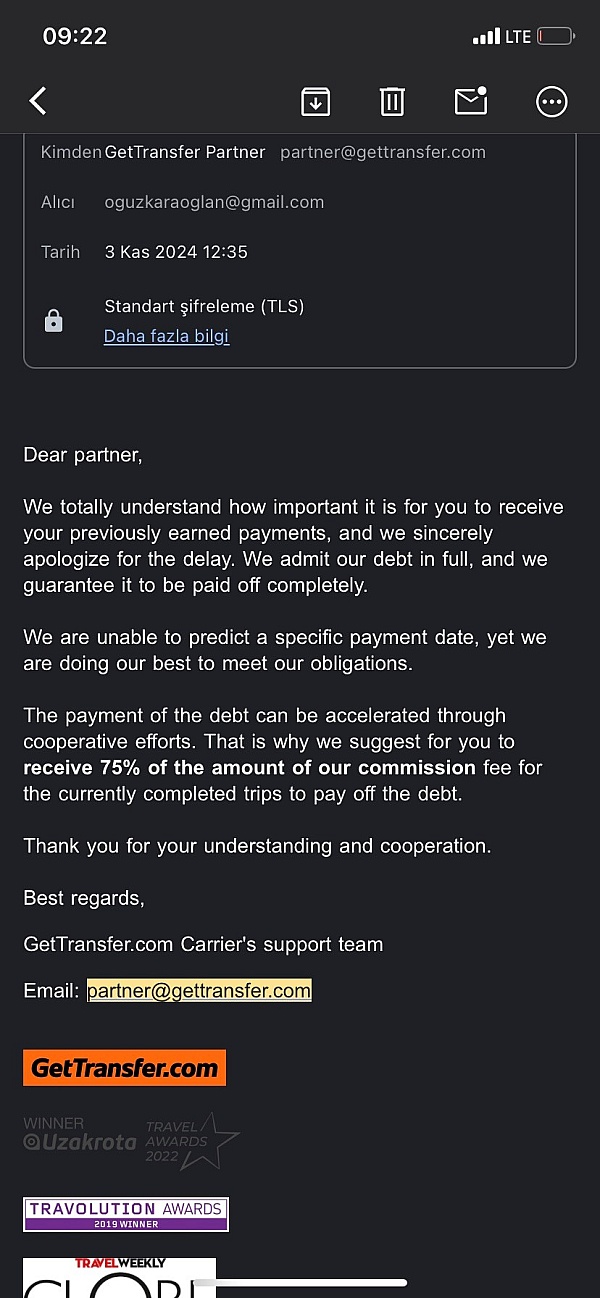The width and height of the screenshot is (600, 1298).
Task: Open the GetTransfer.com orange banner
Action: [x=125, y=1067]
